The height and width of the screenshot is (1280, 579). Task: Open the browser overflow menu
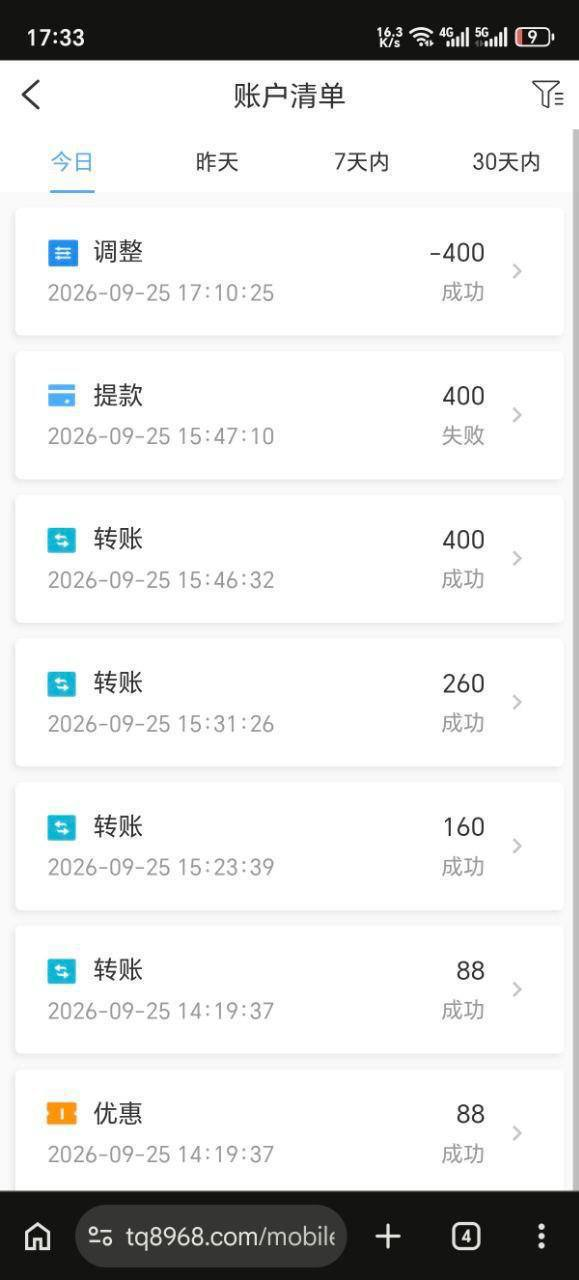(x=541, y=1236)
